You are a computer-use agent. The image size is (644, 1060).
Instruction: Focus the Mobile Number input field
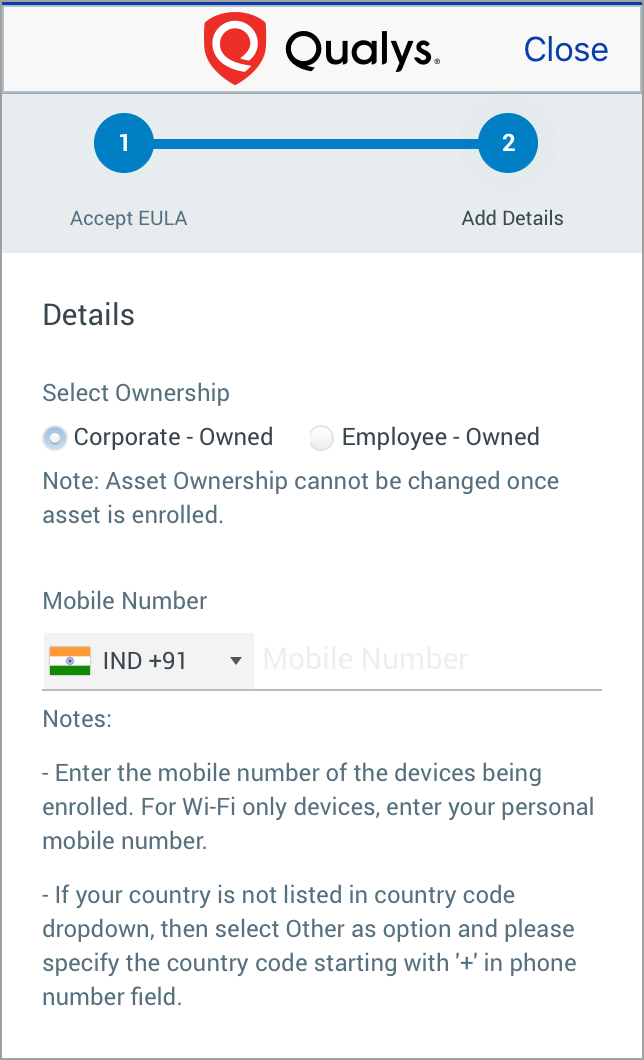pyautogui.click(x=428, y=659)
